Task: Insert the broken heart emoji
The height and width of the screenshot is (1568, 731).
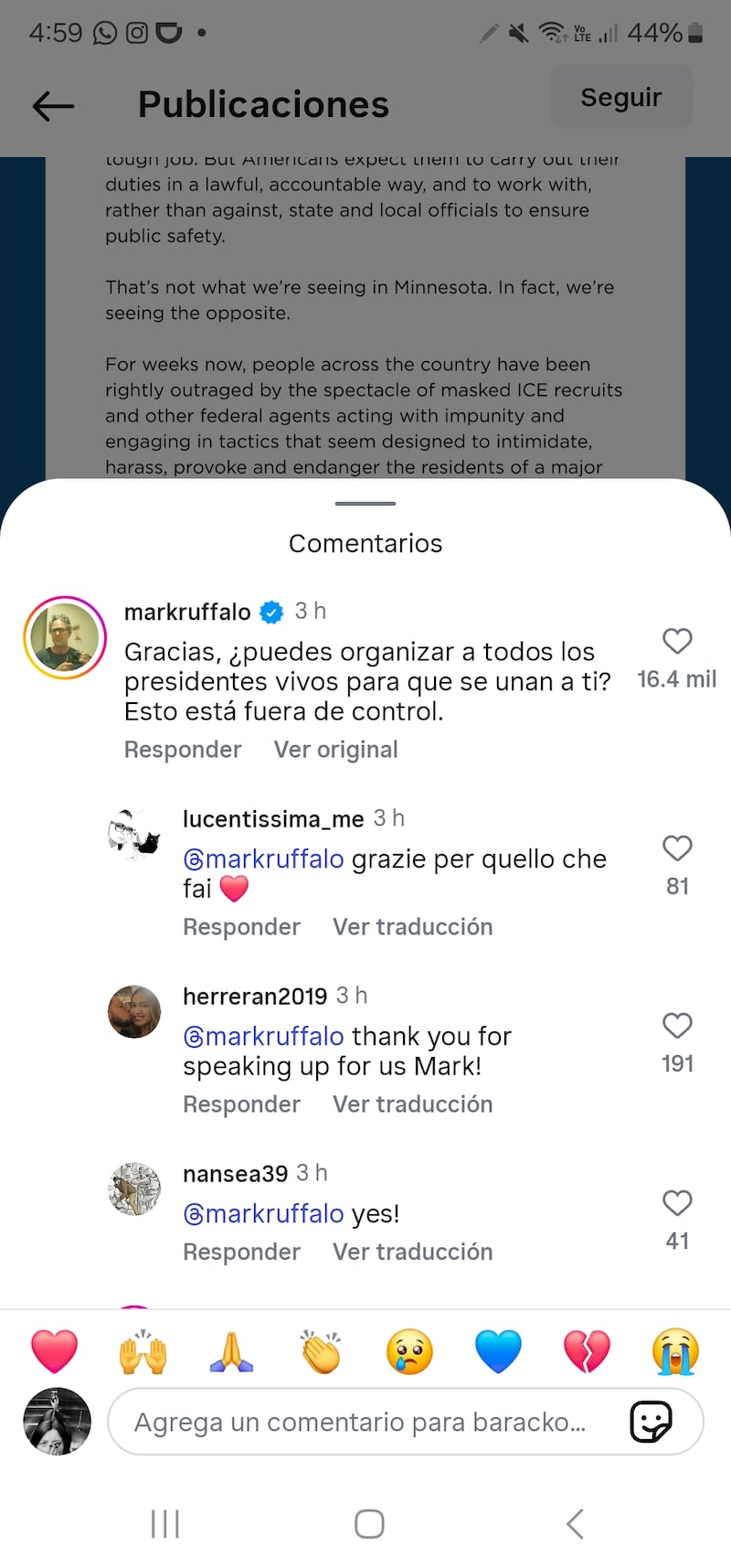Action: click(587, 1351)
